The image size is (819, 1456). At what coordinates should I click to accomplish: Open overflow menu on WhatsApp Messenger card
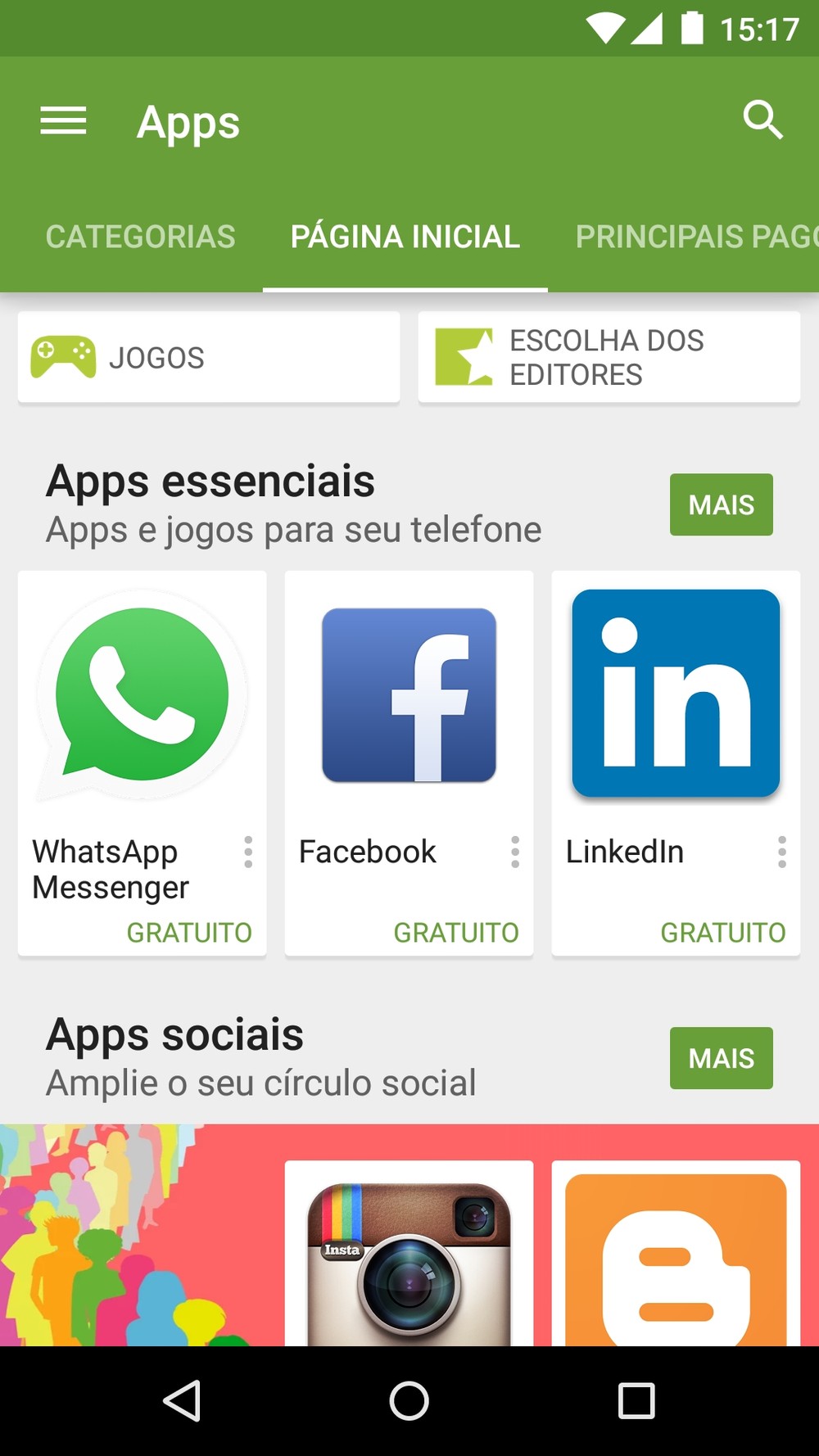pos(248,852)
